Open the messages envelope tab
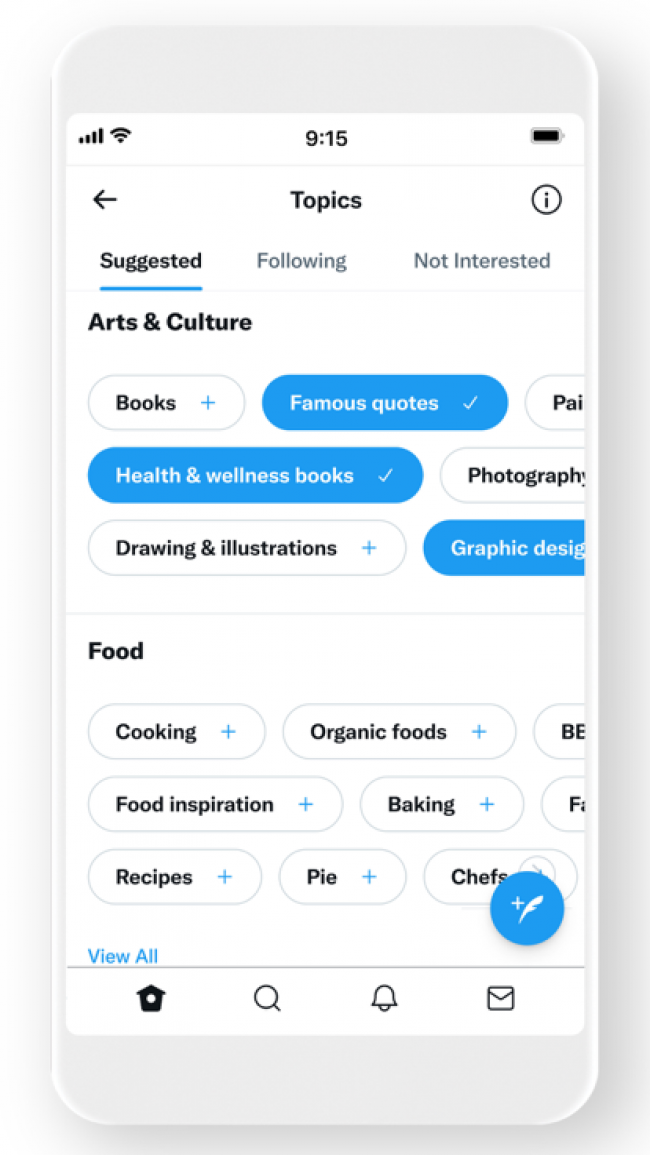This screenshot has width=650, height=1155. coord(500,999)
